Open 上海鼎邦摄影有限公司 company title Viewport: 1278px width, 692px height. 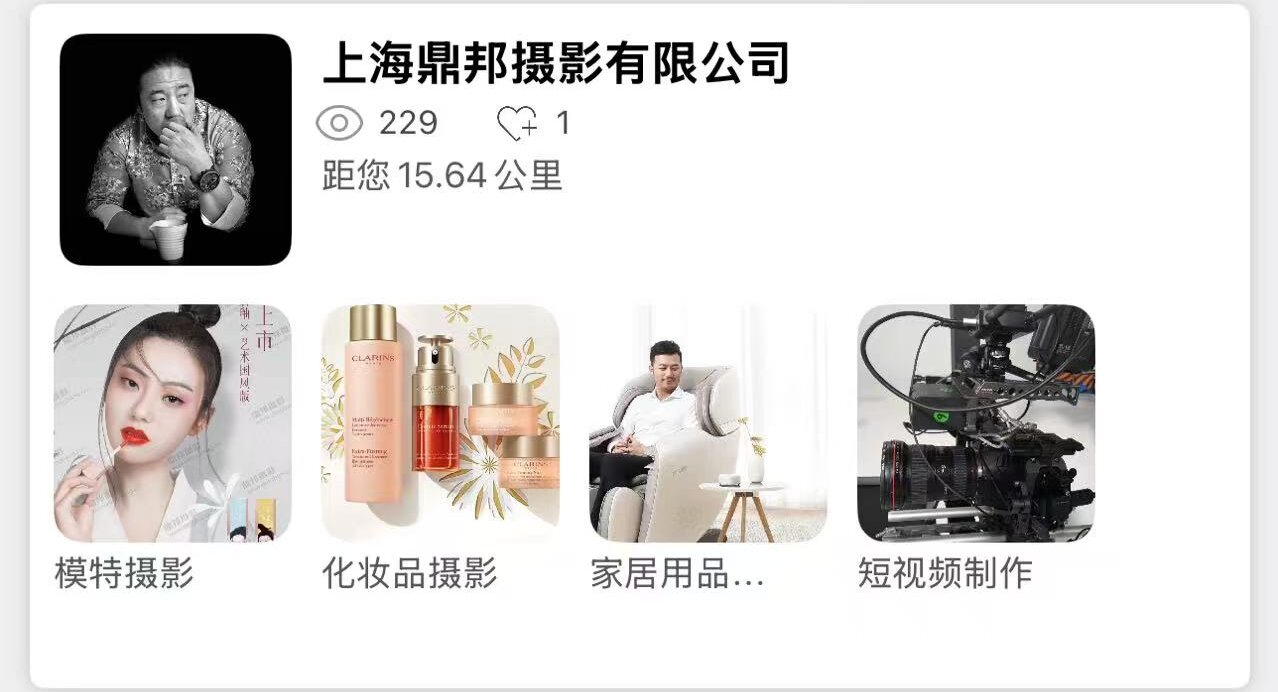[556, 62]
